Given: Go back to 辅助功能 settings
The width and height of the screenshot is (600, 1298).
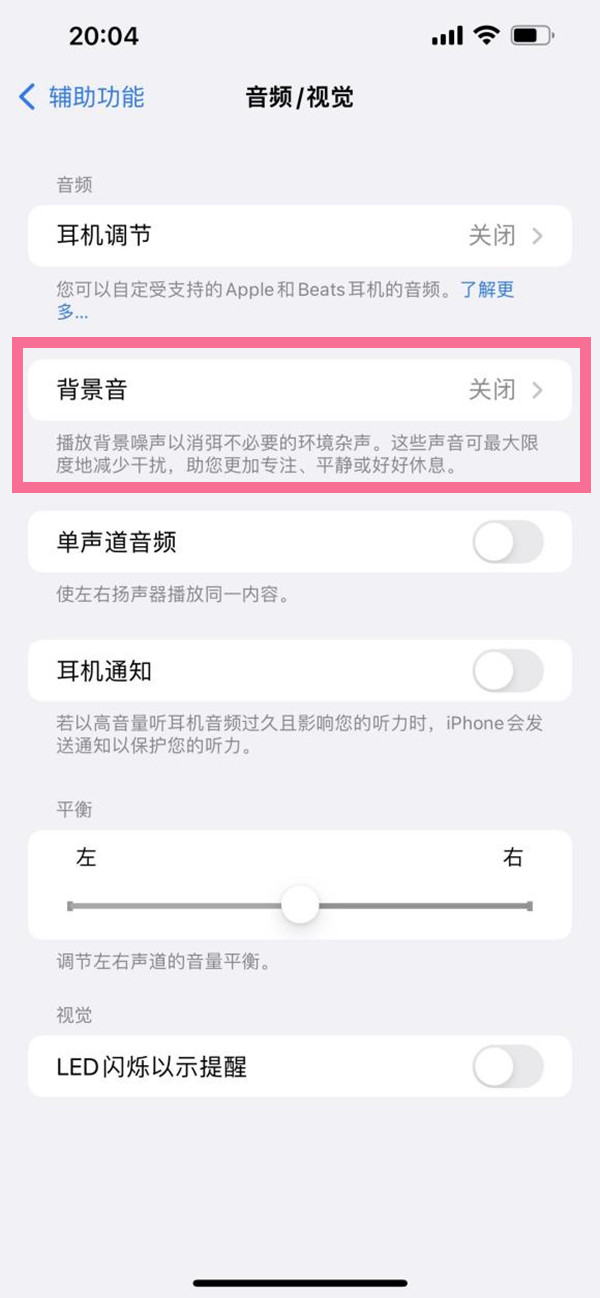Looking at the screenshot, I should 82,97.
